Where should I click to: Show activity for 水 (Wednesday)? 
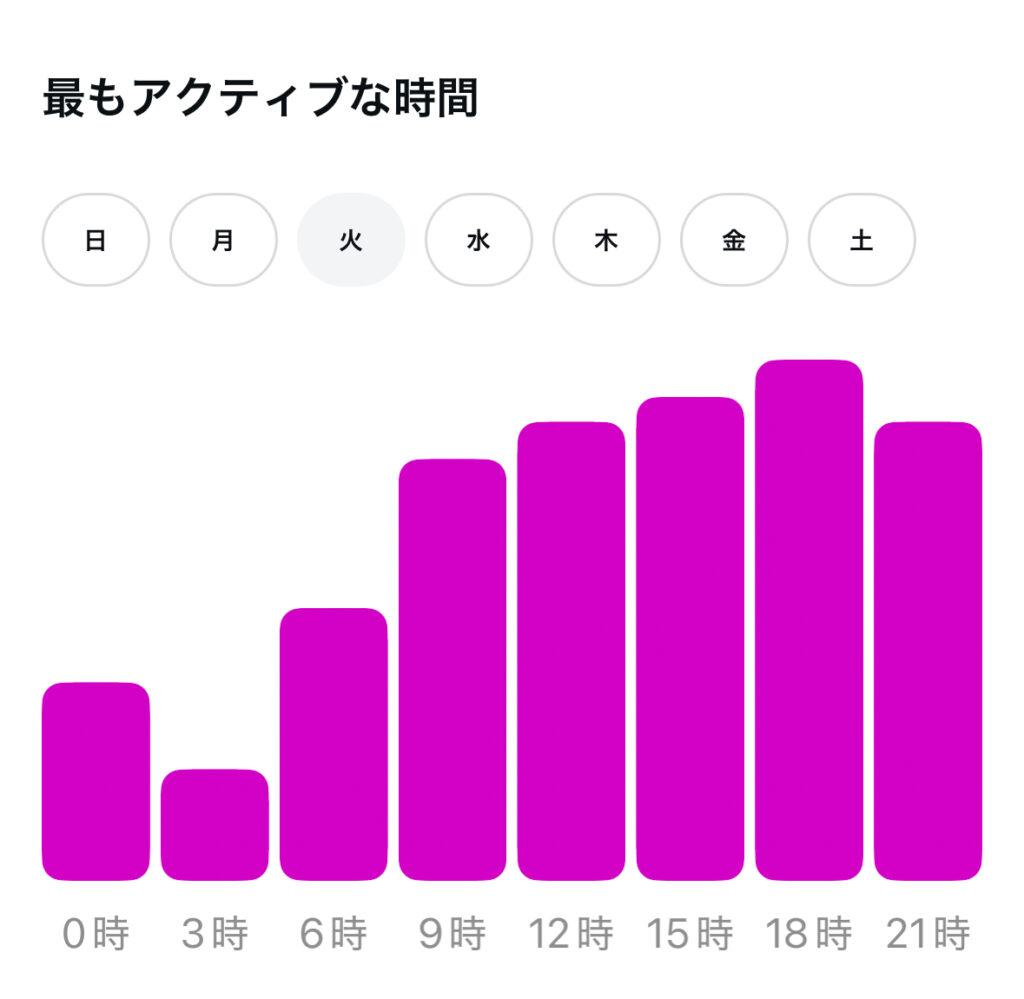click(x=479, y=240)
